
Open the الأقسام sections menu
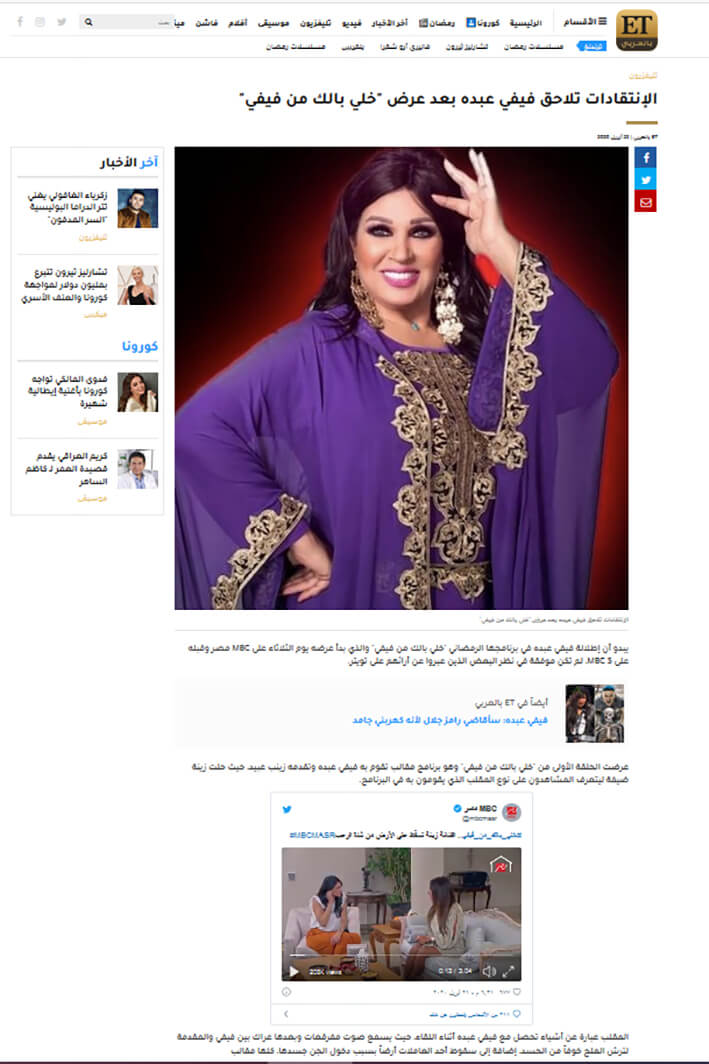(x=586, y=21)
